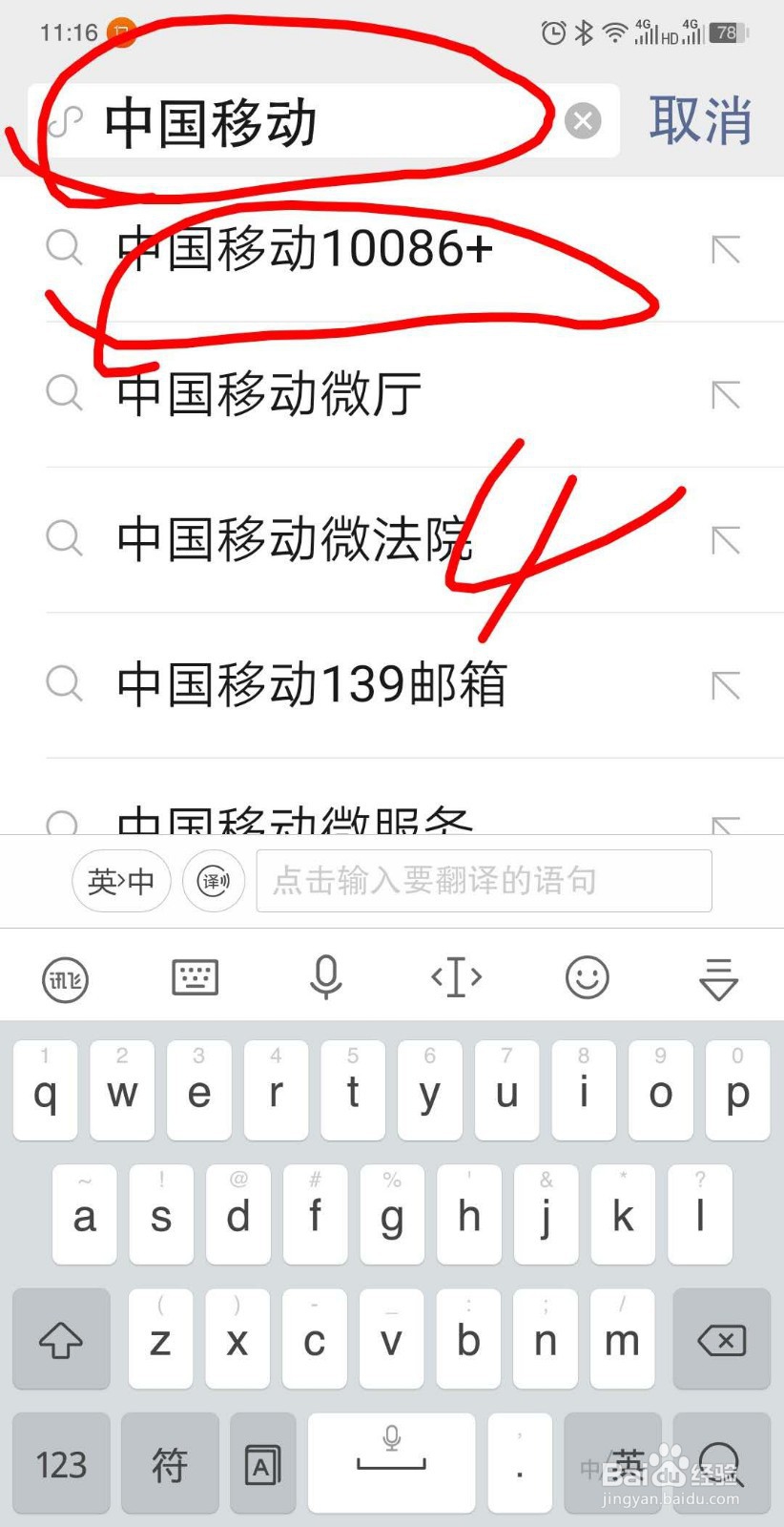784x1527 pixels.
Task: Toggle the Shift key for uppercase
Action: (x=60, y=1340)
